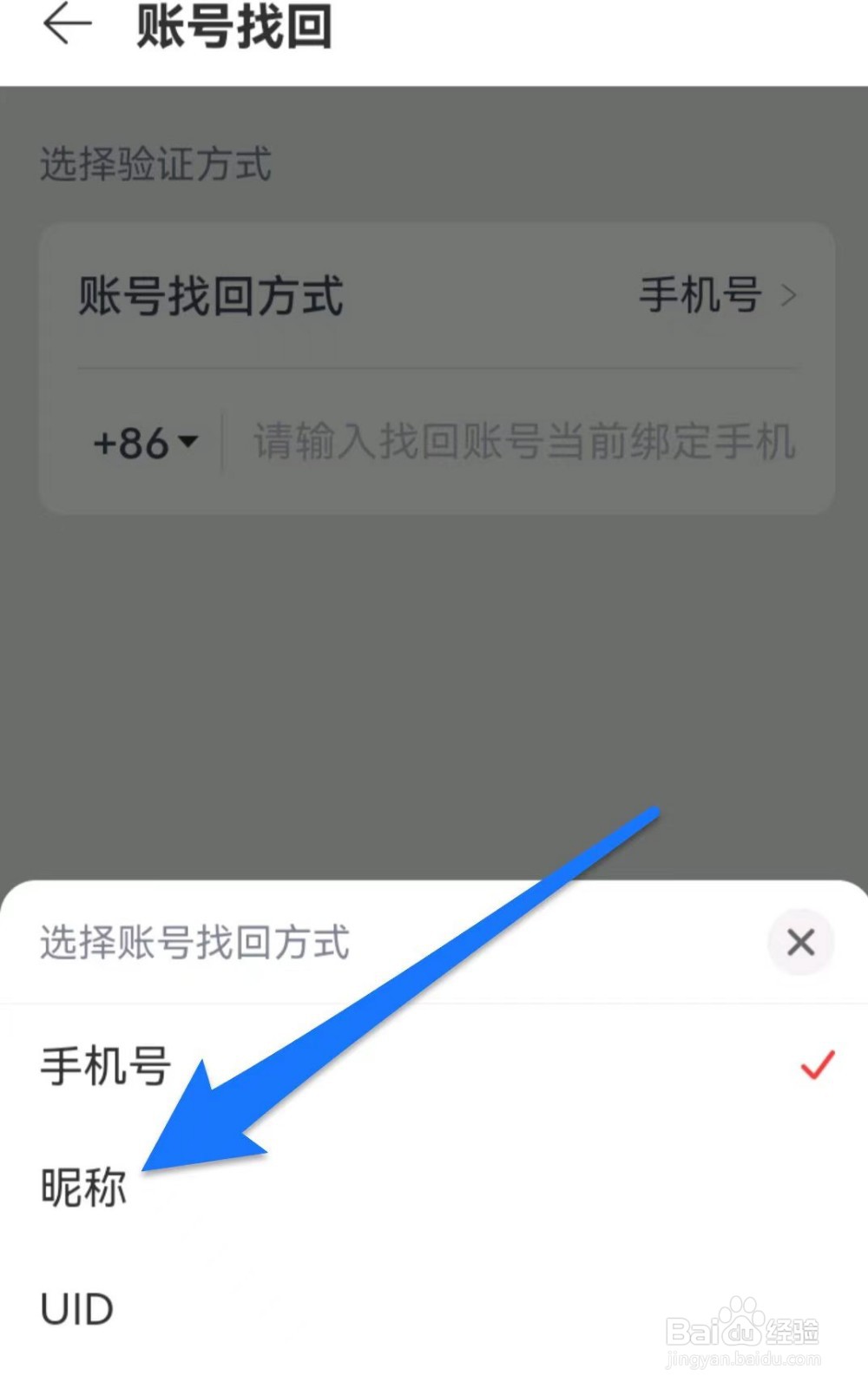Open the 手机号 chooser via its chevron
The width and height of the screenshot is (868, 1389).
click(791, 296)
